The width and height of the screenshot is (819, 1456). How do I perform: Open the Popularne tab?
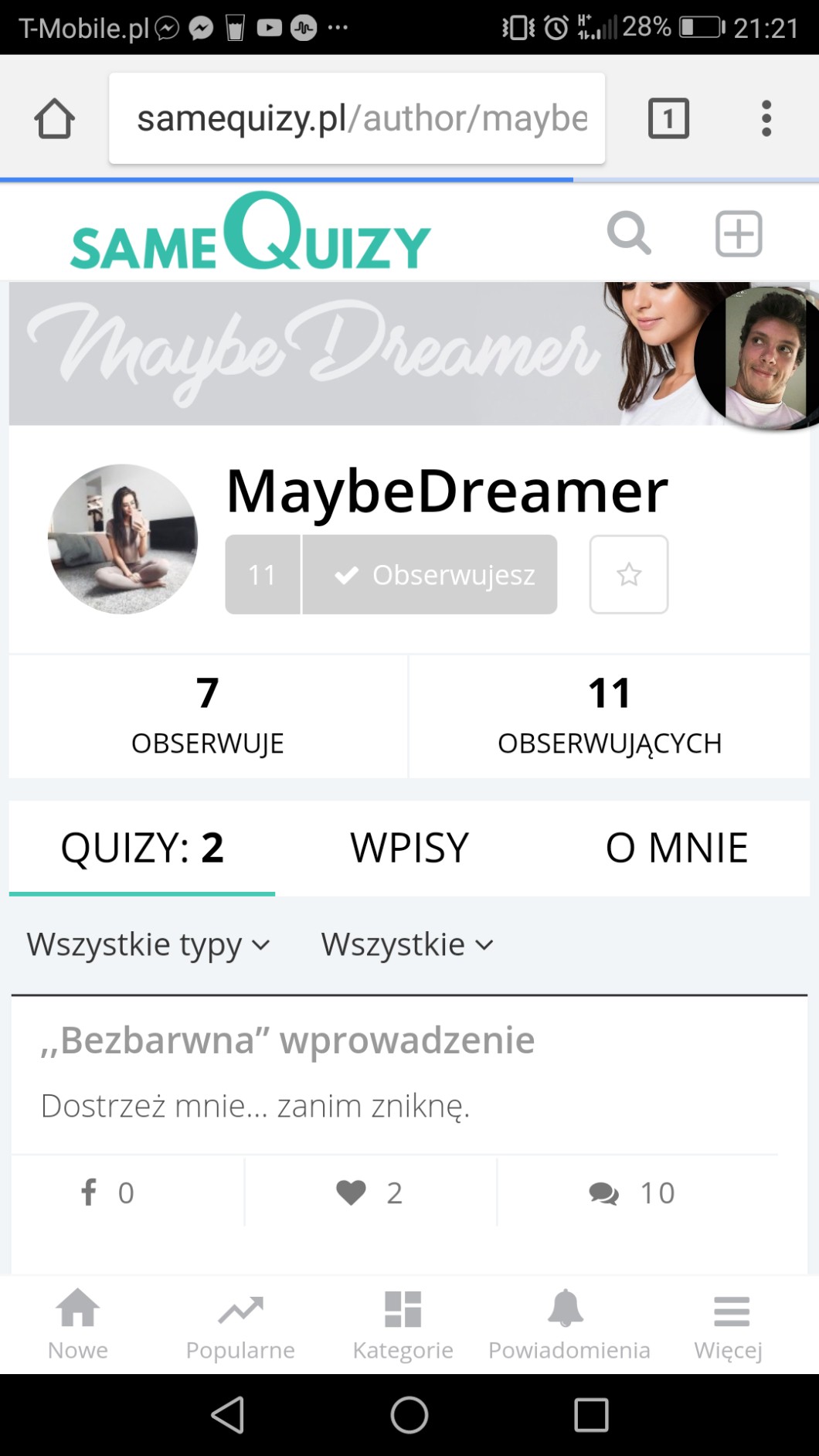240,1324
